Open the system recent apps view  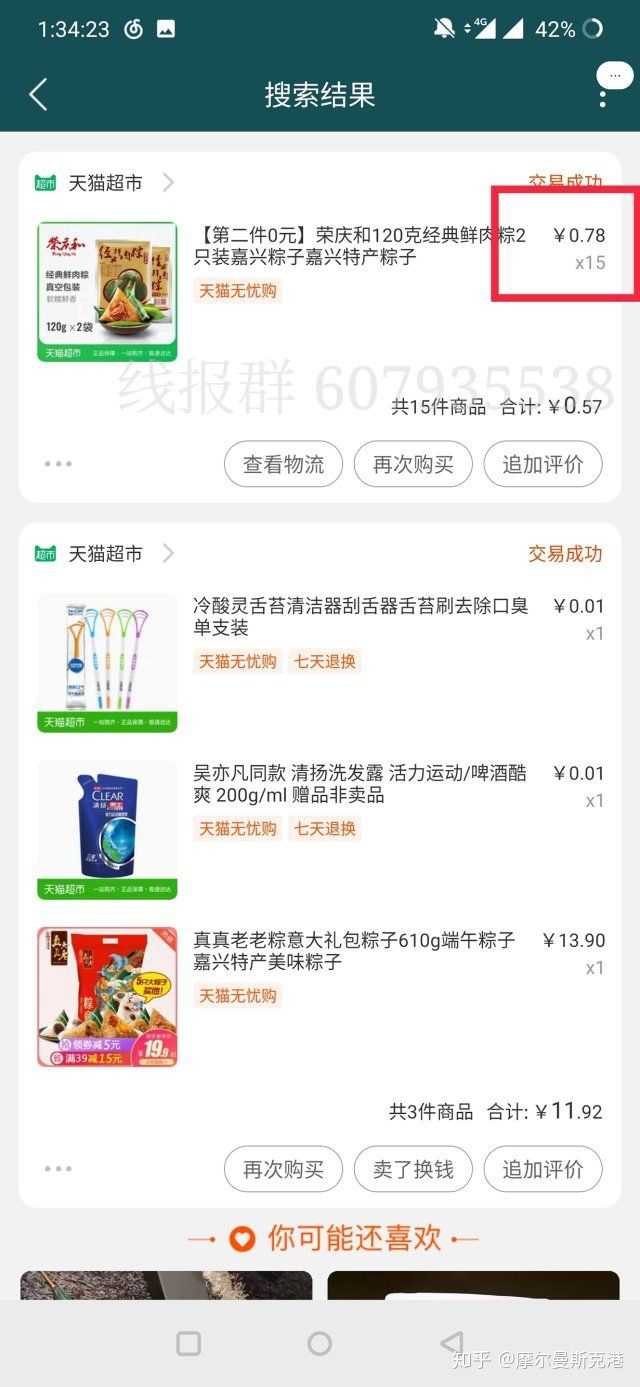point(188,1343)
